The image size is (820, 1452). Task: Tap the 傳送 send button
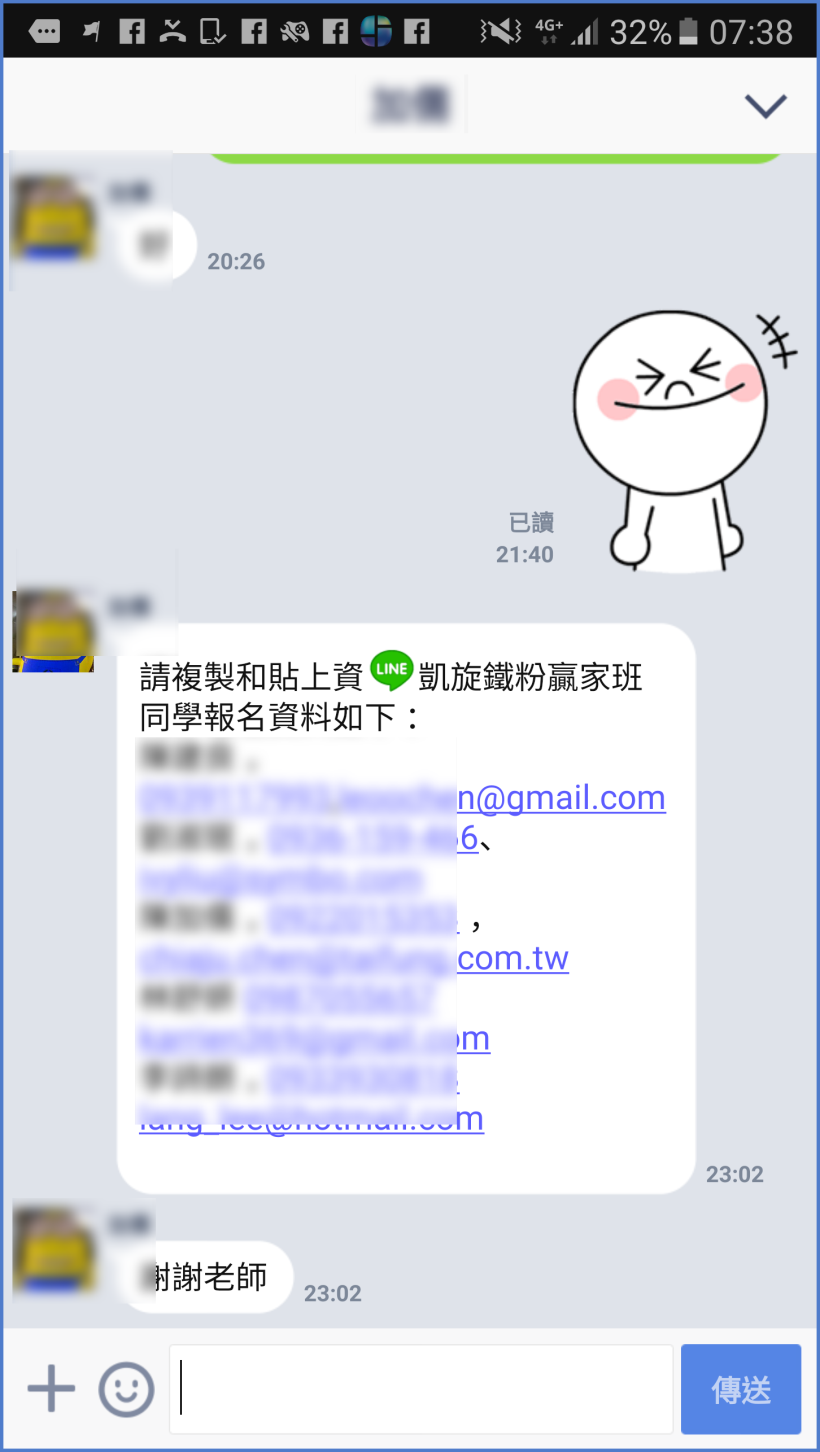[x=741, y=1389]
